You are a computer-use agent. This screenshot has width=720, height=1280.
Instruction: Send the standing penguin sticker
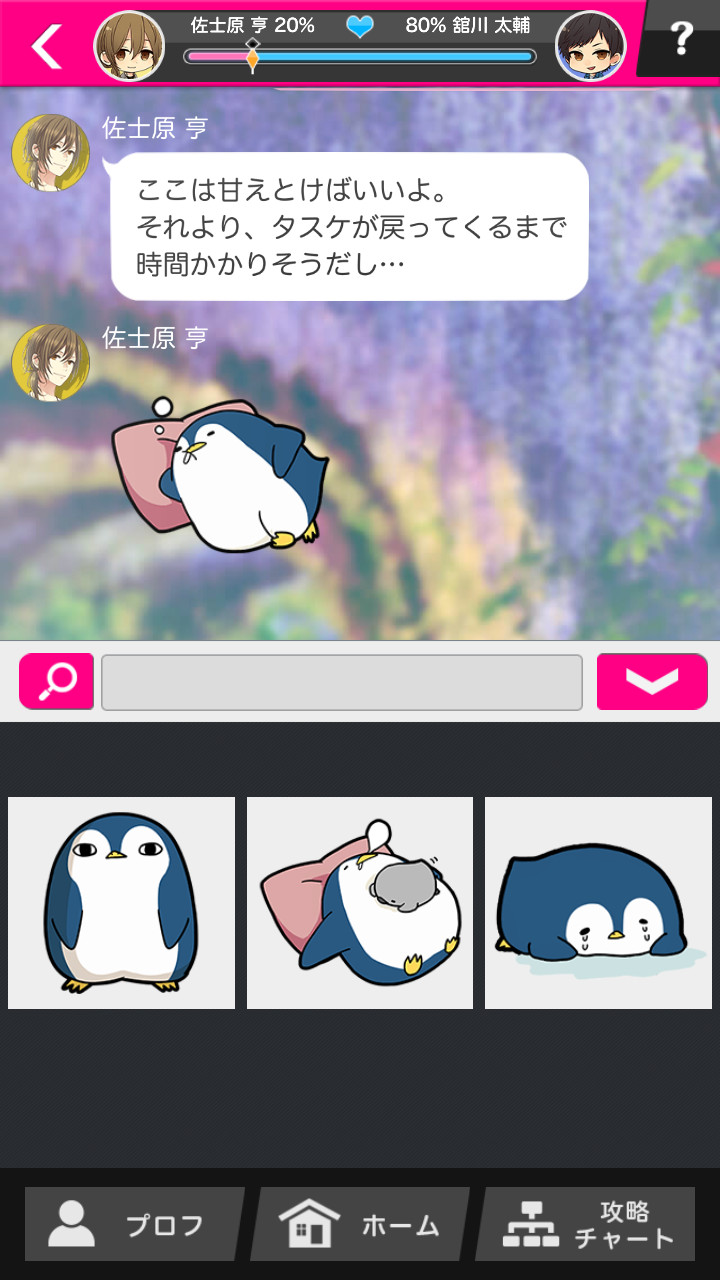[x=121, y=903]
